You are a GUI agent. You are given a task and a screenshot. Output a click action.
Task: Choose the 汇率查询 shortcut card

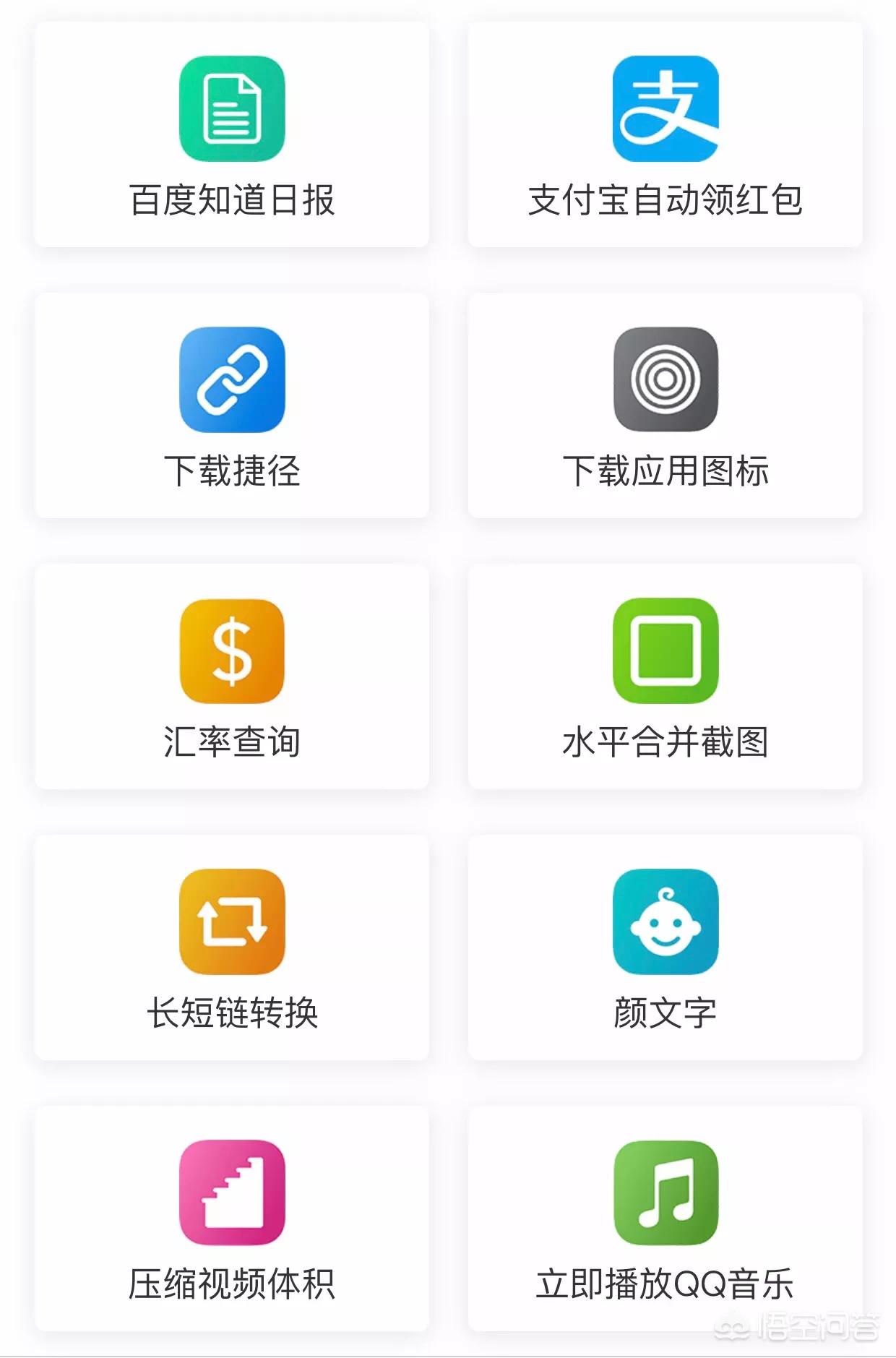pyautogui.click(x=232, y=676)
